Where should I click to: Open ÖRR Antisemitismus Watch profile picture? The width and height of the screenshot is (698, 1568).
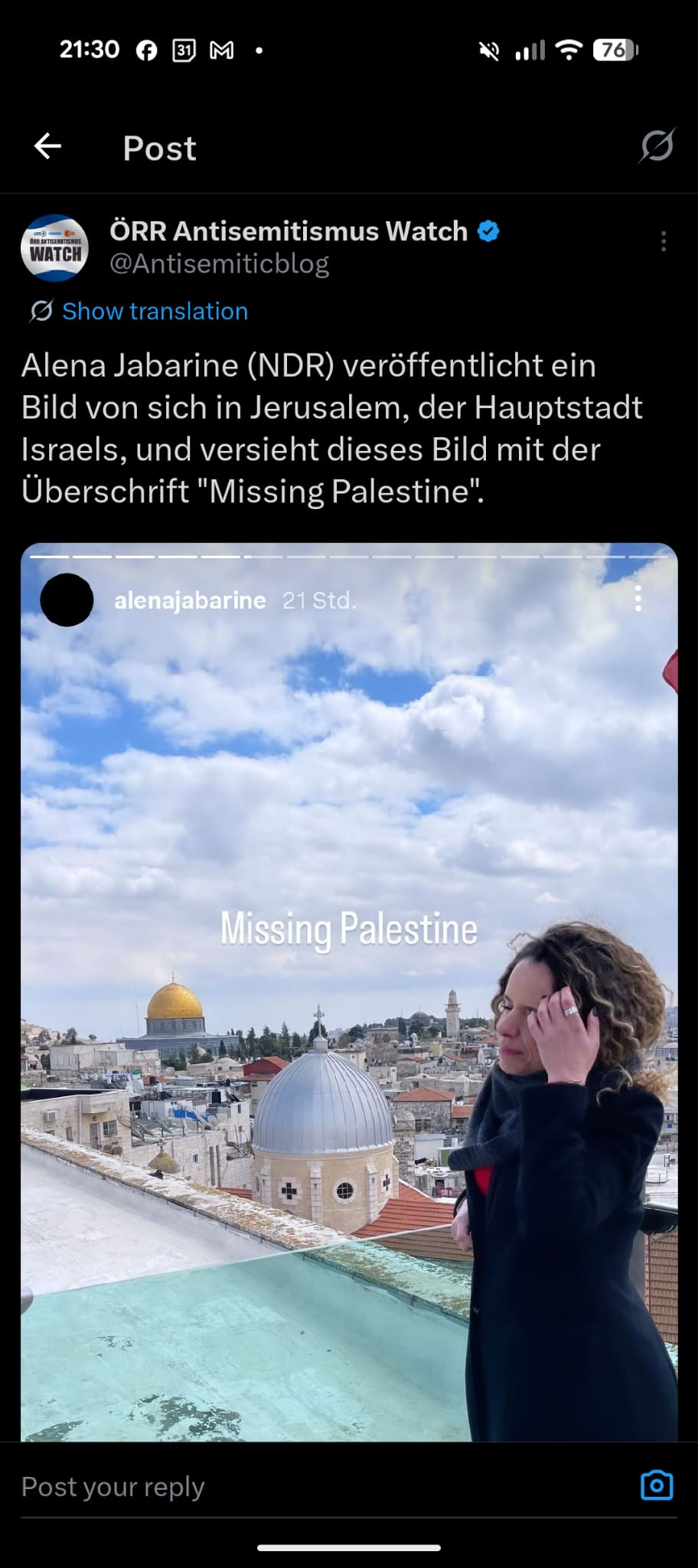pyautogui.click(x=54, y=248)
